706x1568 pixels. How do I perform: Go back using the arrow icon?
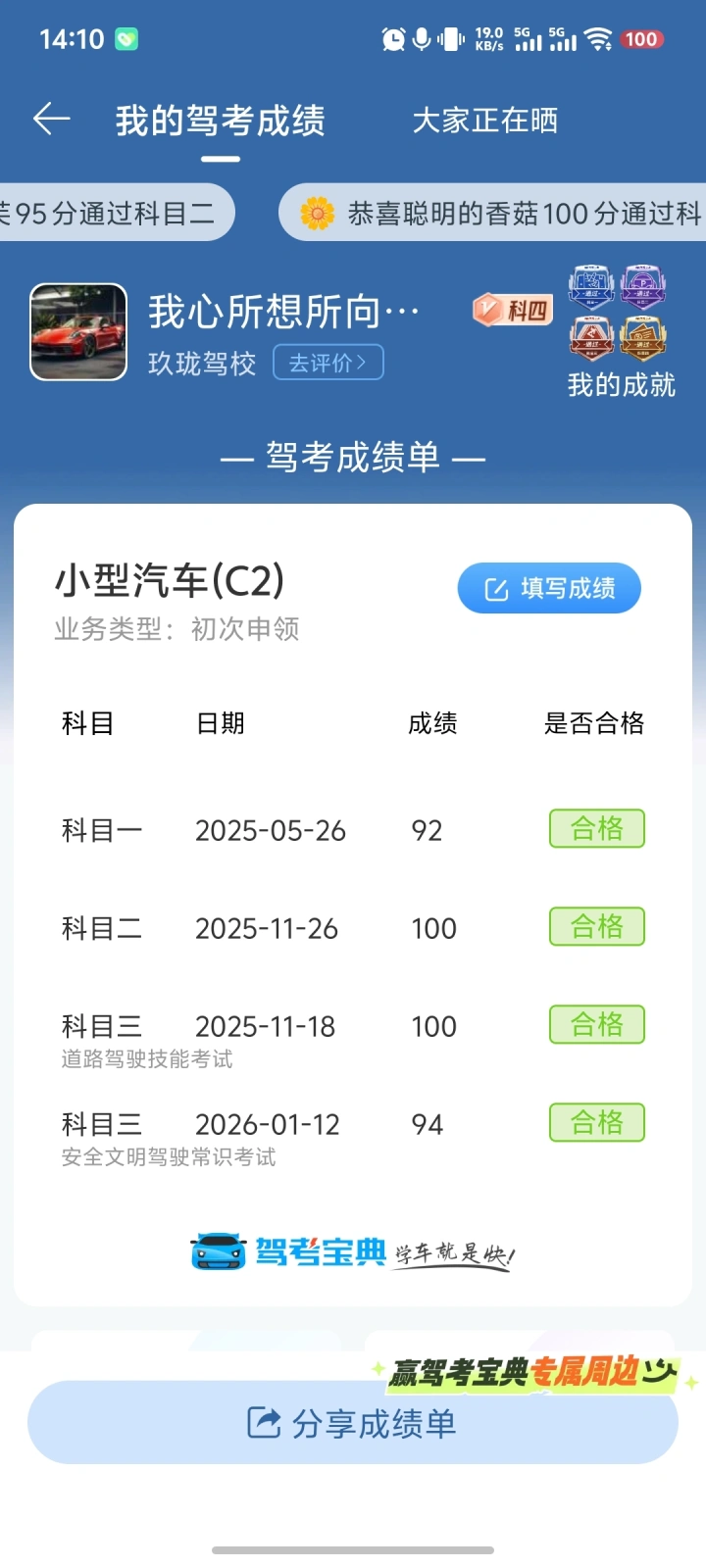pos(51,120)
